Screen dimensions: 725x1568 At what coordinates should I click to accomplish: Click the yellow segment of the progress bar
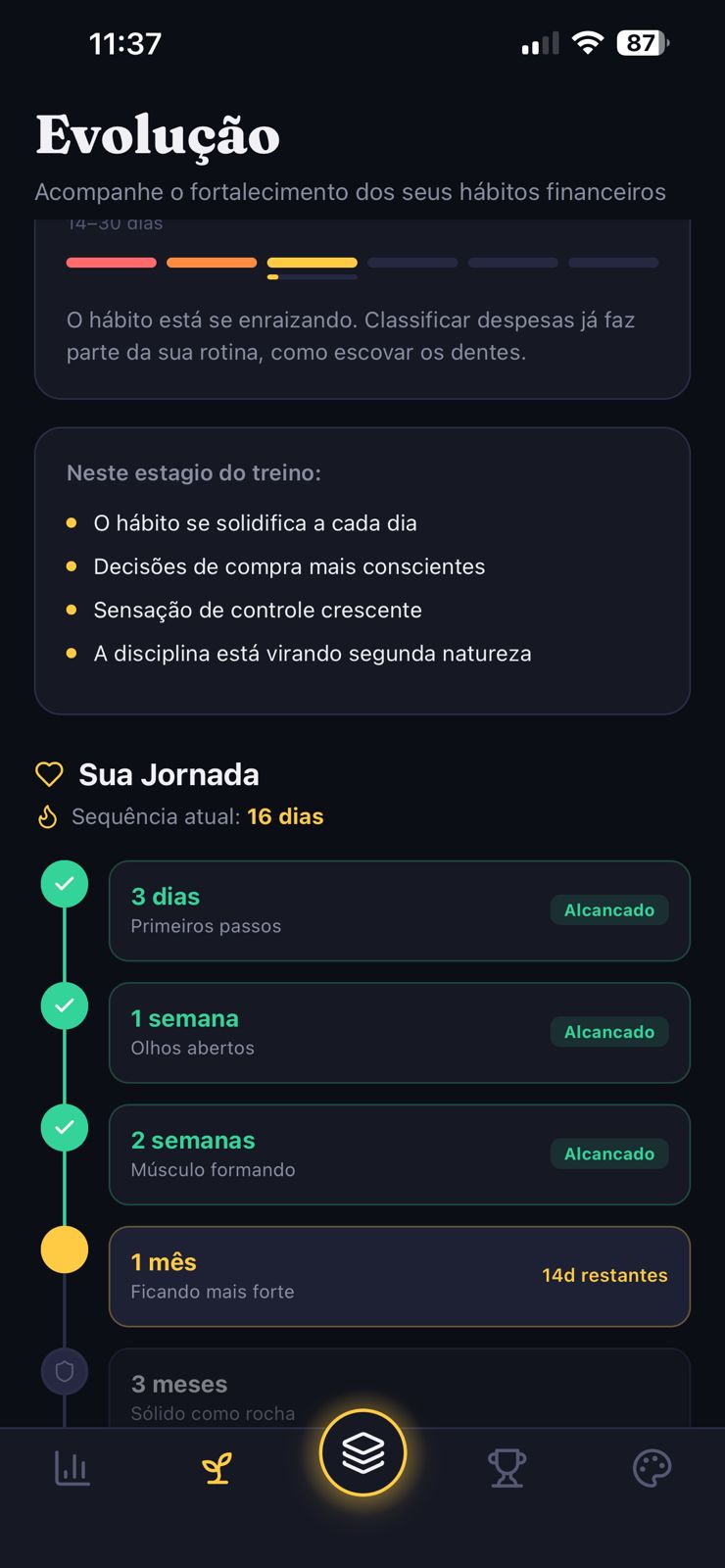point(312,262)
